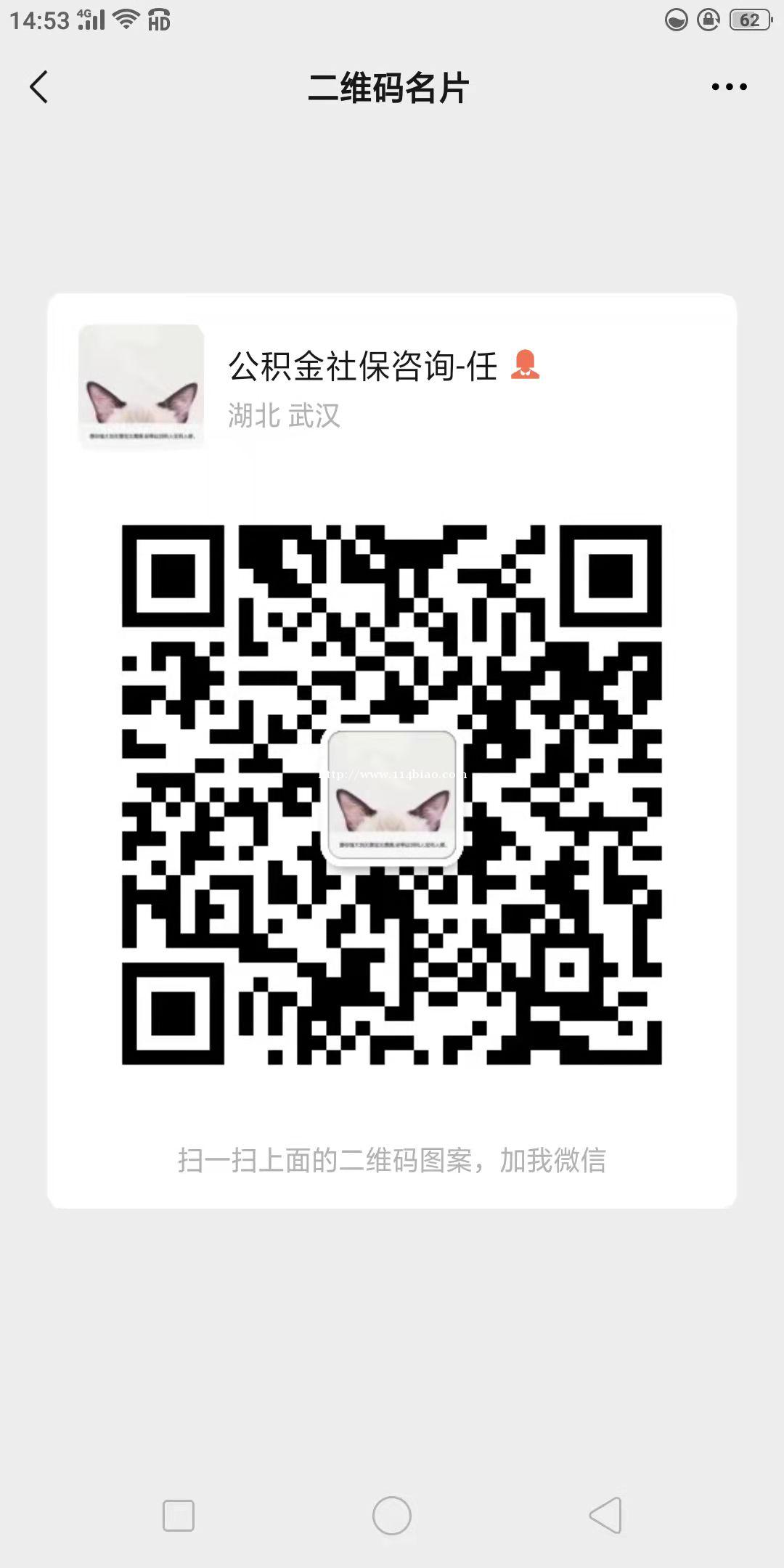
Task: Open recent apps from the navigation bar
Action: point(179,1516)
